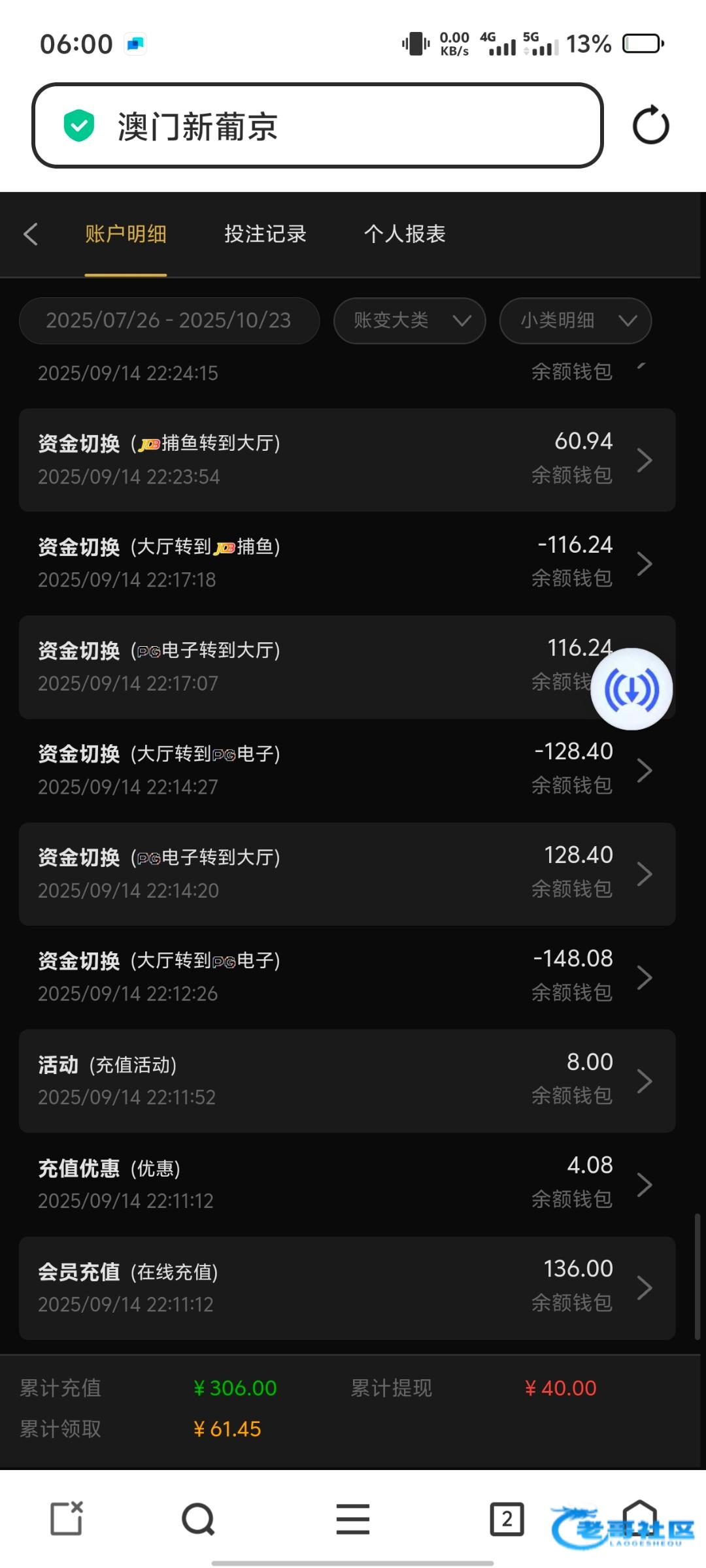Open the 128.40 PG电子转到大厅 record
This screenshot has width=706, height=1568.
[346, 874]
